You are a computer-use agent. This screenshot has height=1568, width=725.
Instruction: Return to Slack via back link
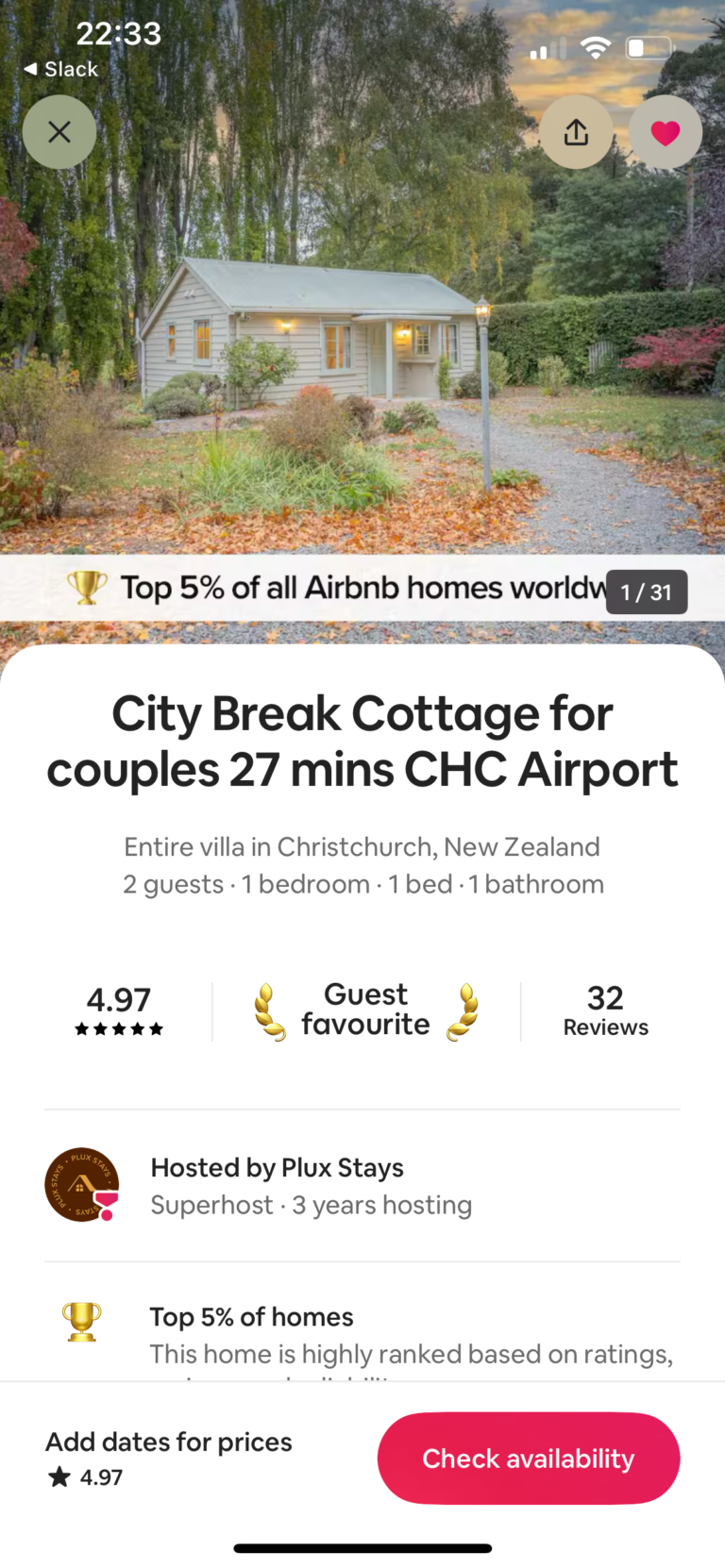click(x=60, y=69)
